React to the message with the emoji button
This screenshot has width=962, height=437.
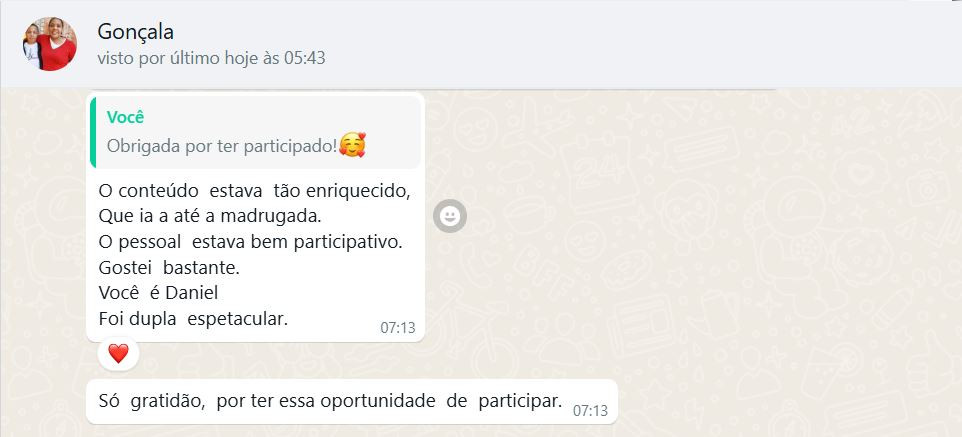pos(450,216)
